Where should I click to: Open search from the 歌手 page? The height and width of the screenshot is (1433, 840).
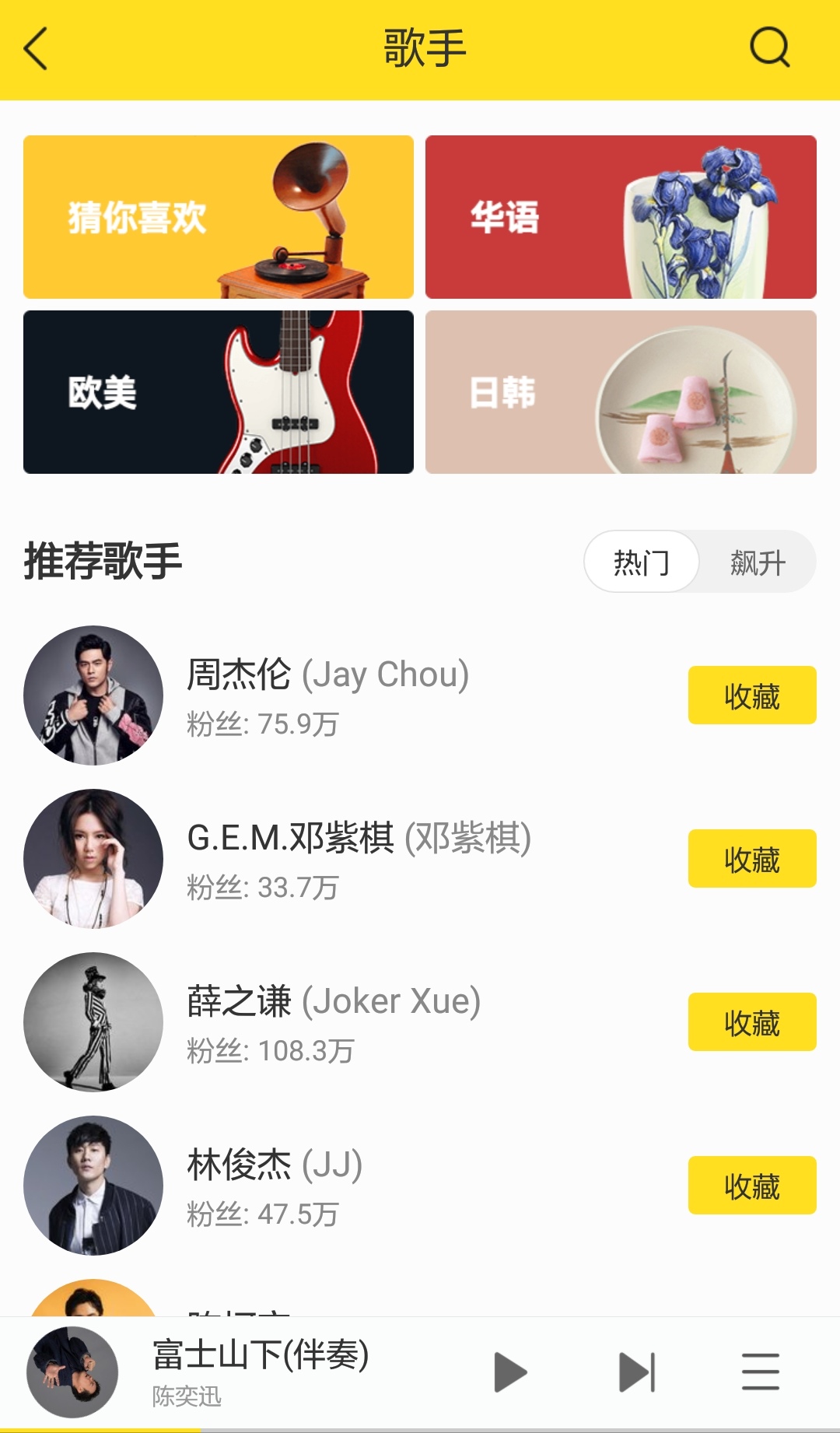click(769, 48)
